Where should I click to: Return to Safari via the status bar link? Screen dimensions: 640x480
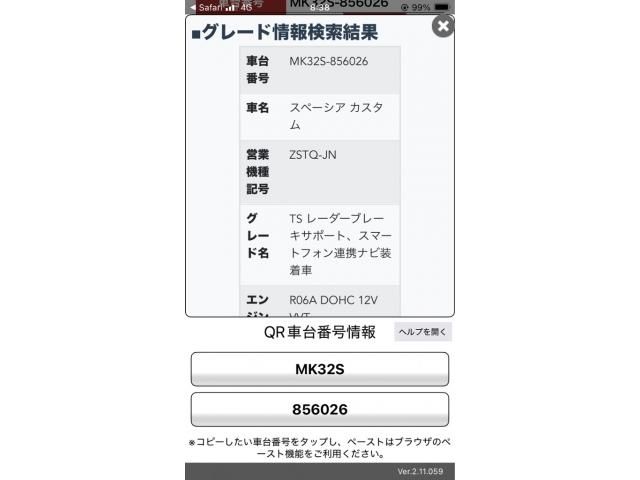click(x=205, y=6)
